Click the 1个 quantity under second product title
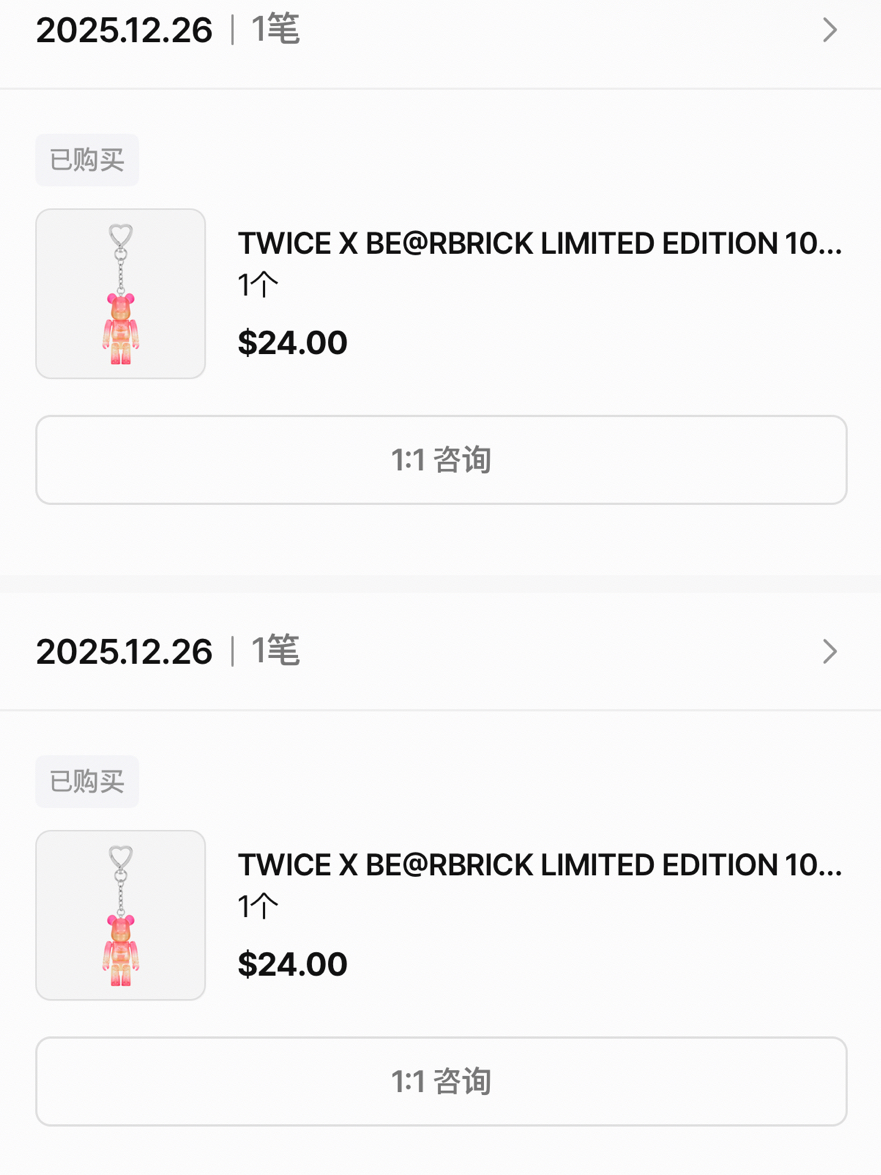 point(257,904)
